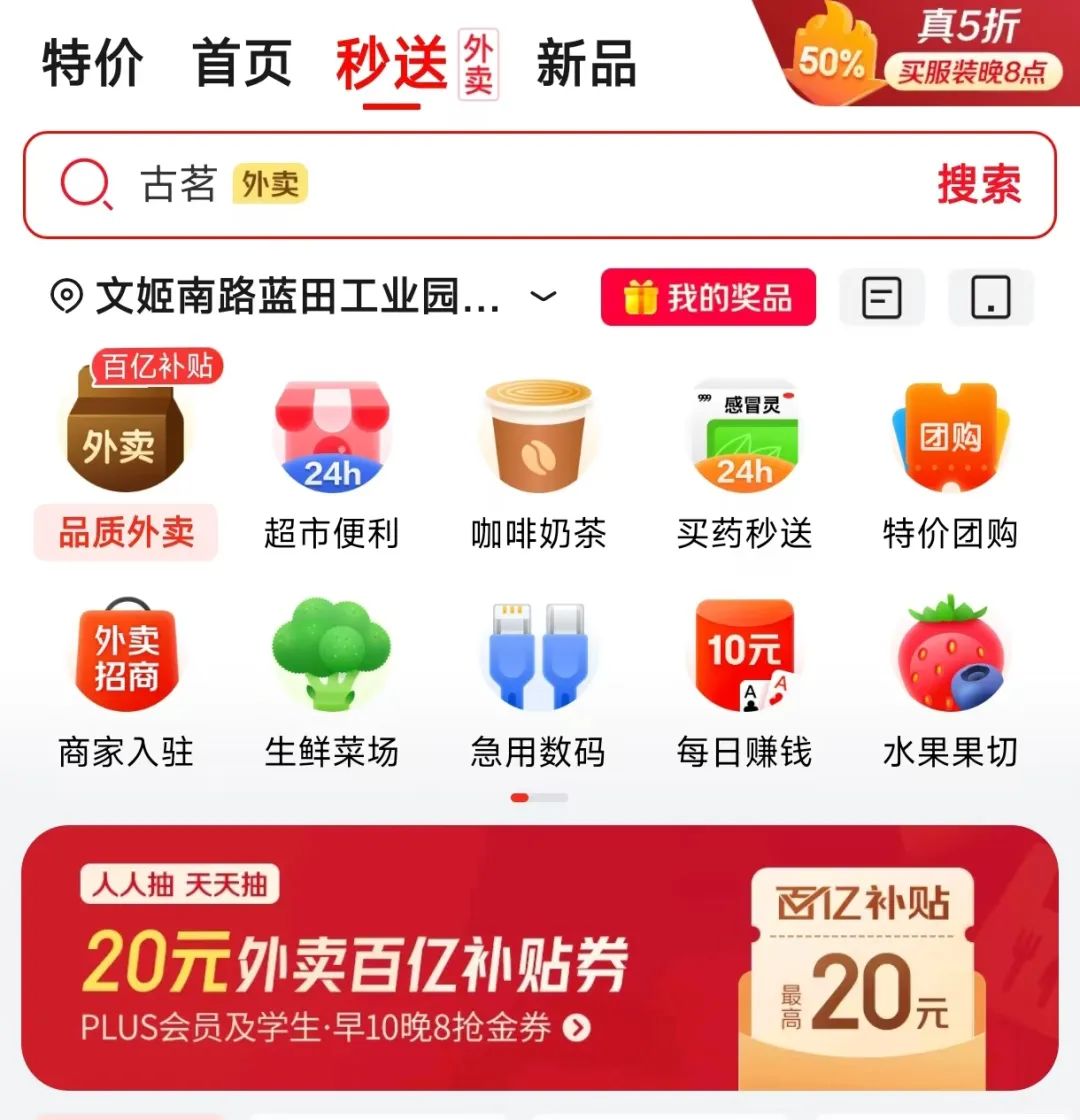This screenshot has height=1120, width=1080.
Task: Go to 特价团购 group deals
Action: [950, 460]
